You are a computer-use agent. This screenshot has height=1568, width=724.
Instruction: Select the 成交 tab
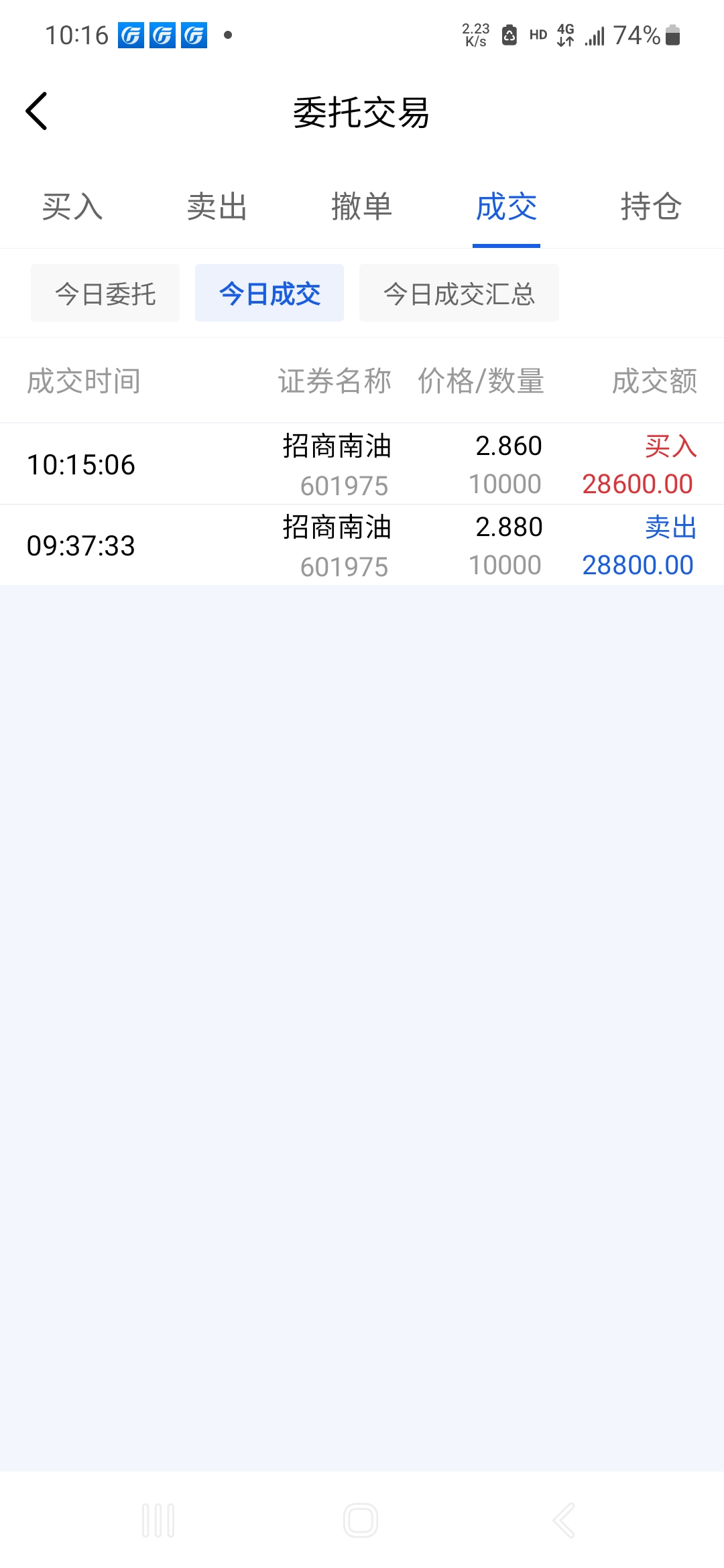coord(507,206)
